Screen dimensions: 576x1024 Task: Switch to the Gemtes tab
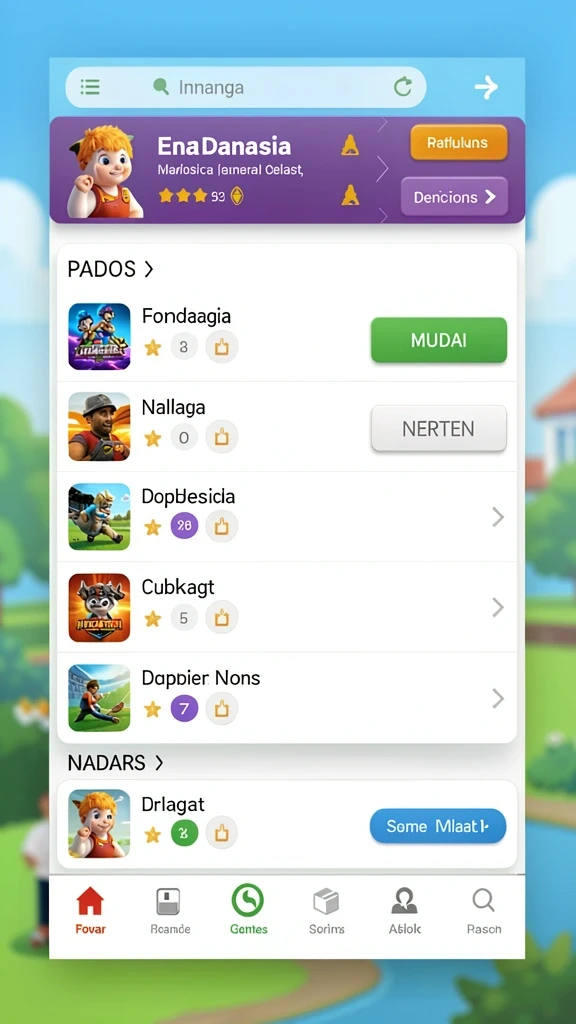point(248,910)
